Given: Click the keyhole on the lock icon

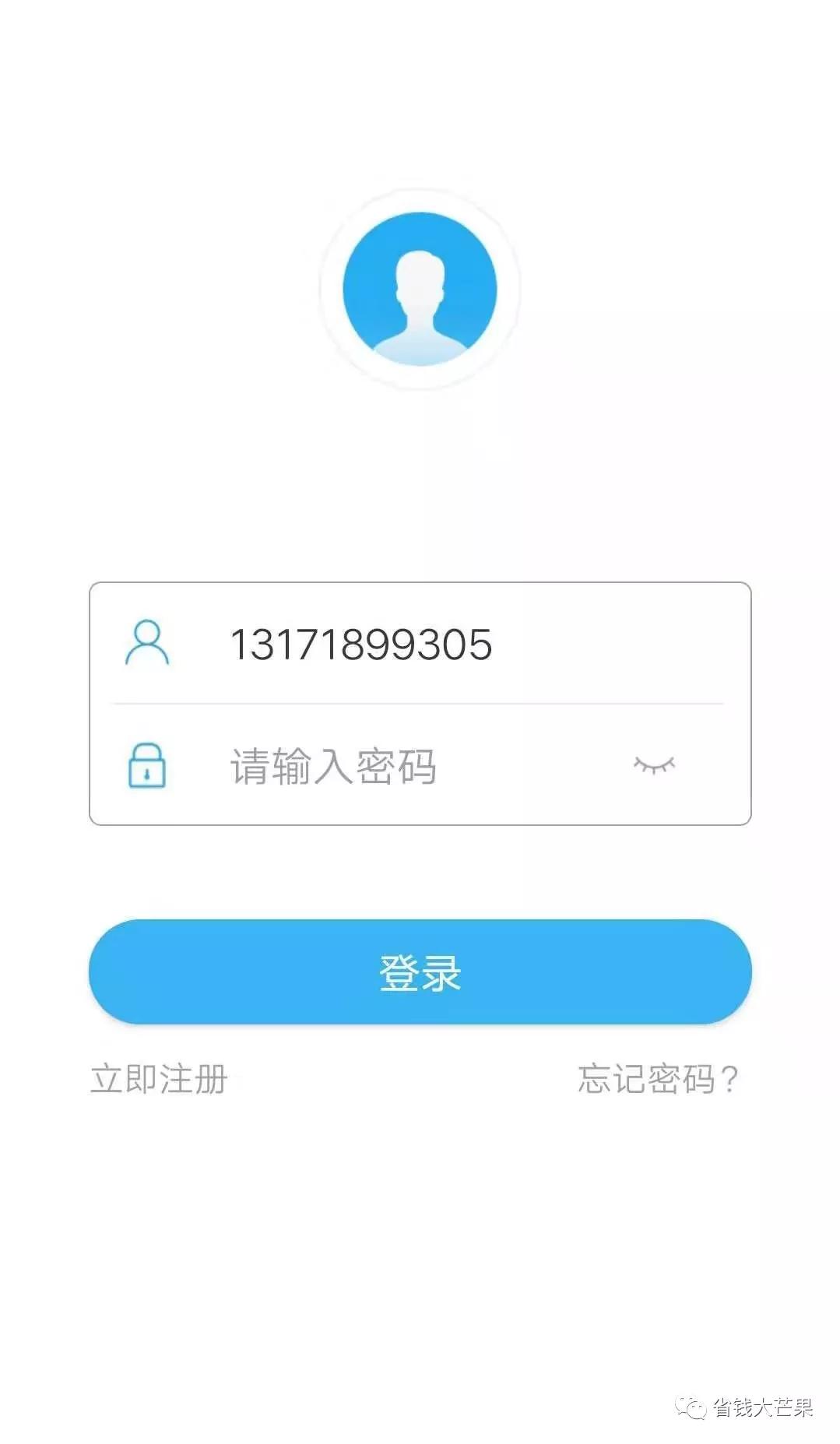Looking at the screenshot, I should click(x=147, y=772).
